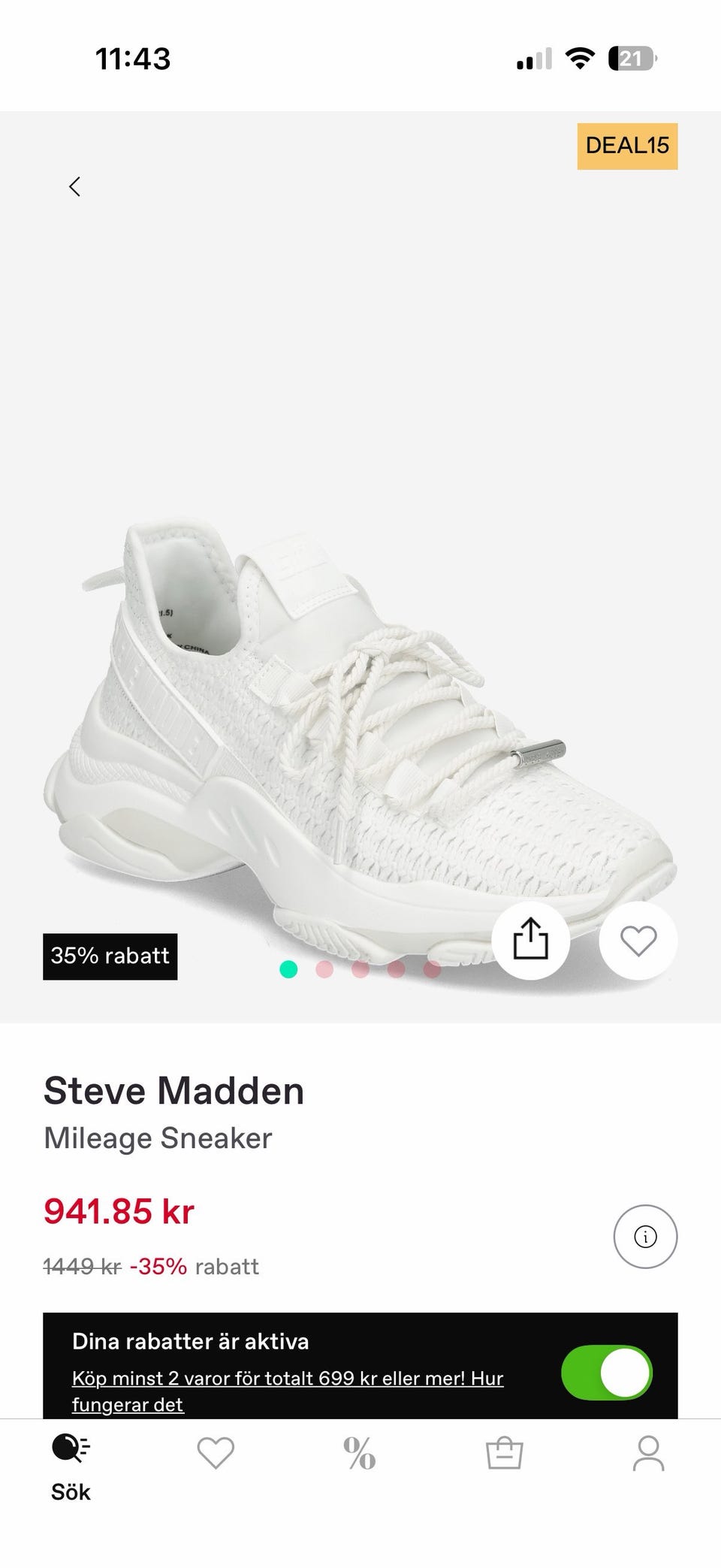Toggle the Dina rabatter är aktiva switch
This screenshot has height=1568, width=721.
607,1372
